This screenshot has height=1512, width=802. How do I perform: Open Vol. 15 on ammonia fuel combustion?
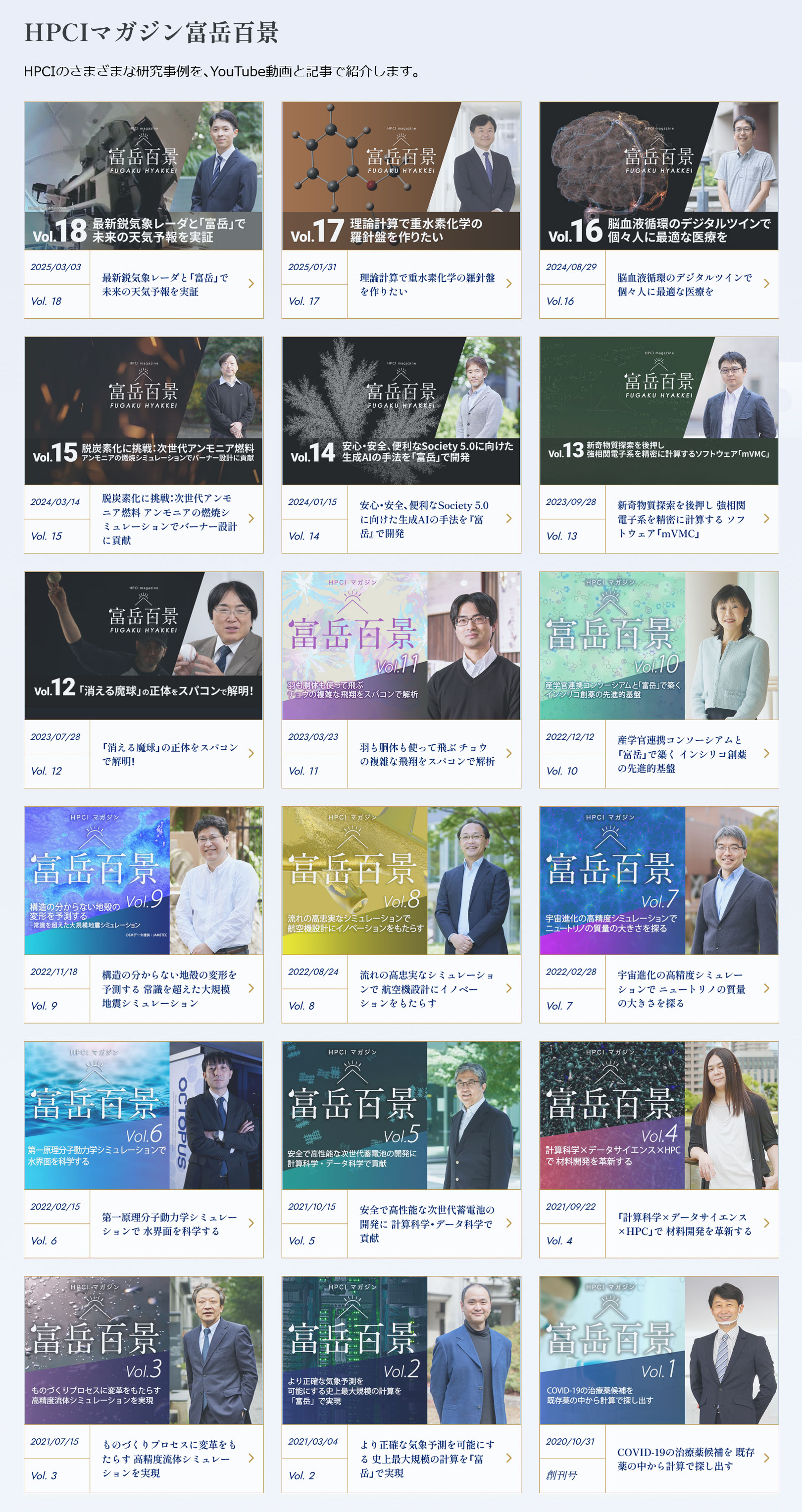(x=143, y=445)
